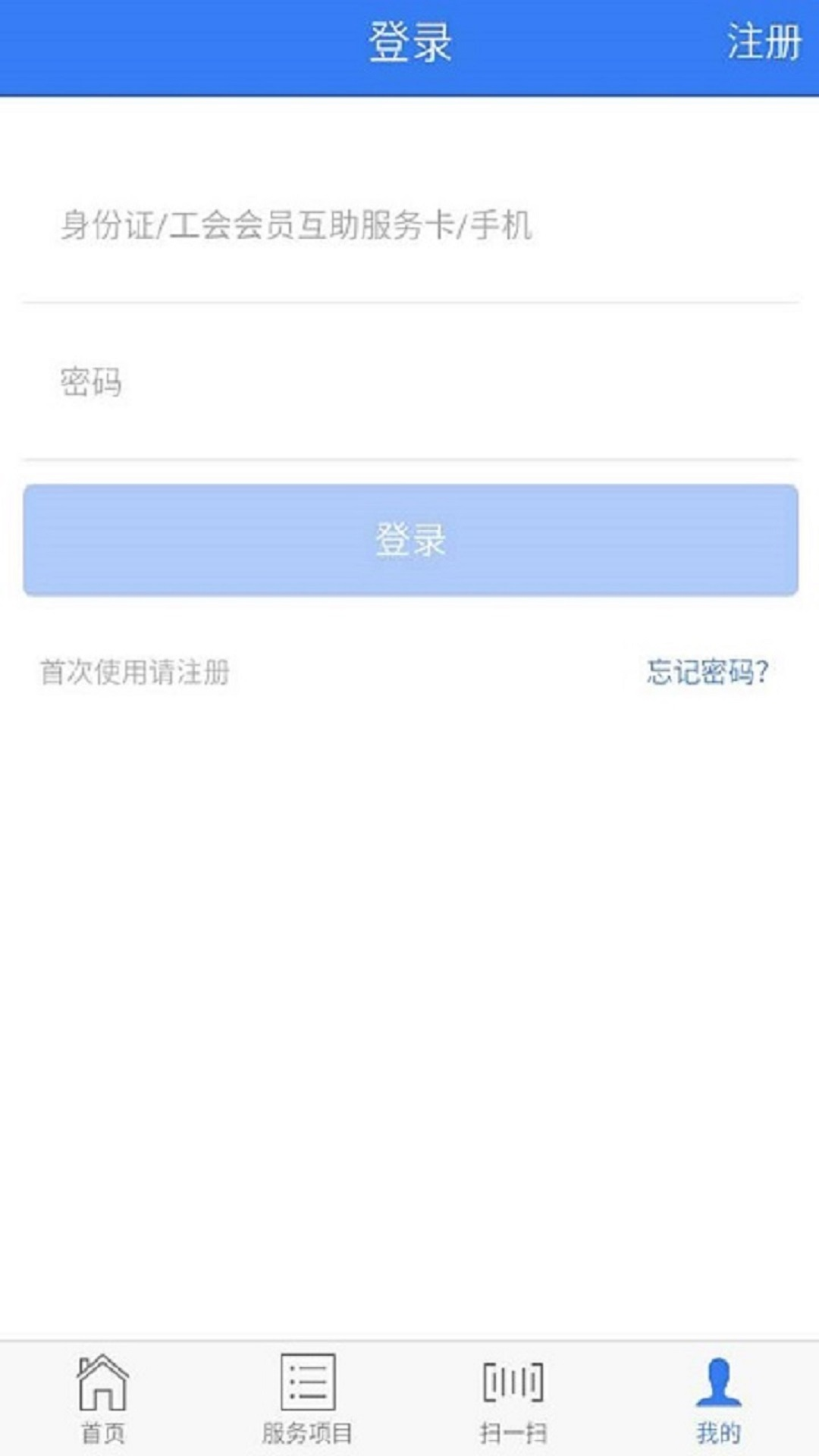The height and width of the screenshot is (1456, 819).
Task: Tap 注册 in the top bar
Action: 763,42
